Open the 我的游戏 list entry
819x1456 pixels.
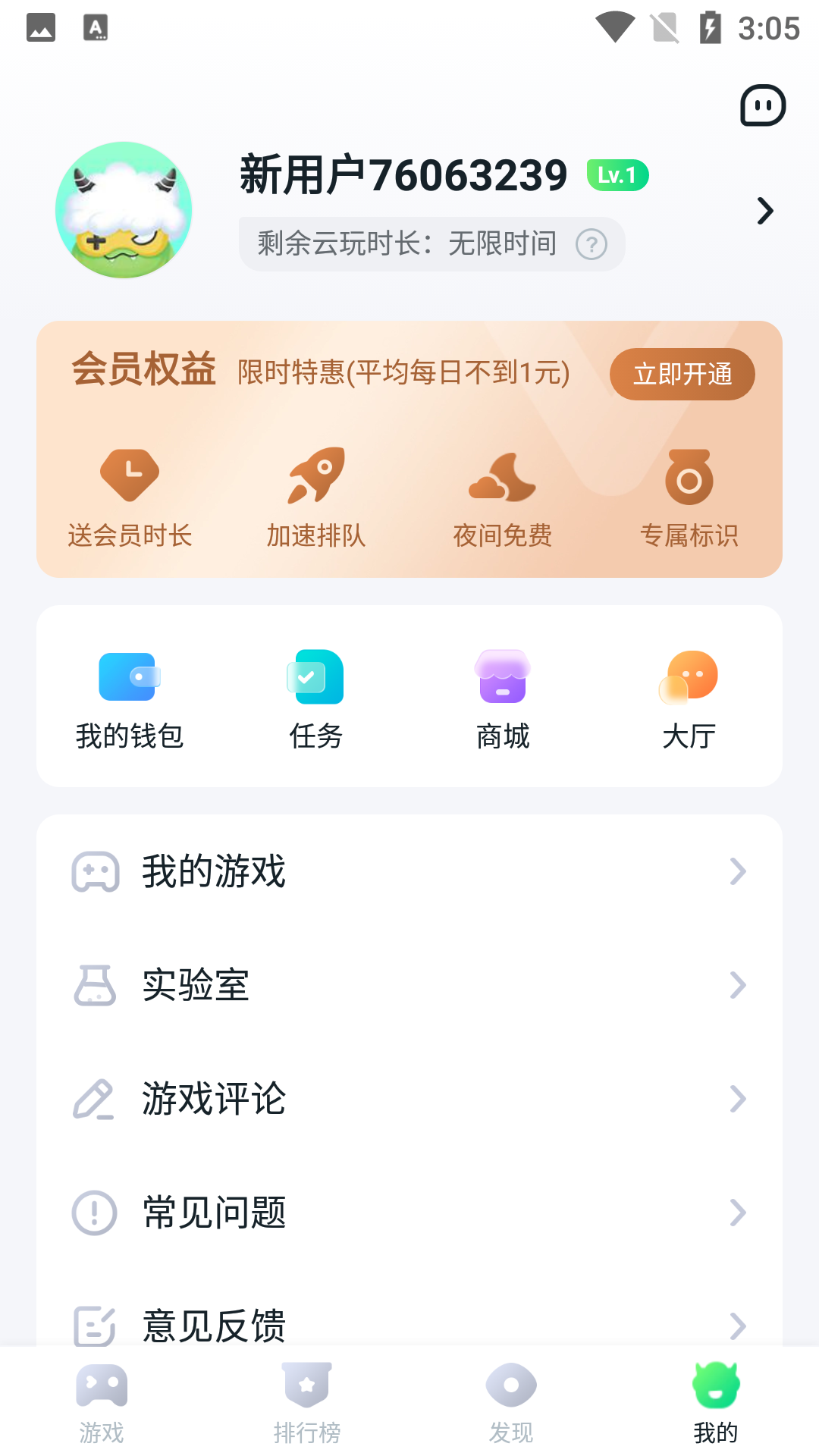[x=213, y=871]
